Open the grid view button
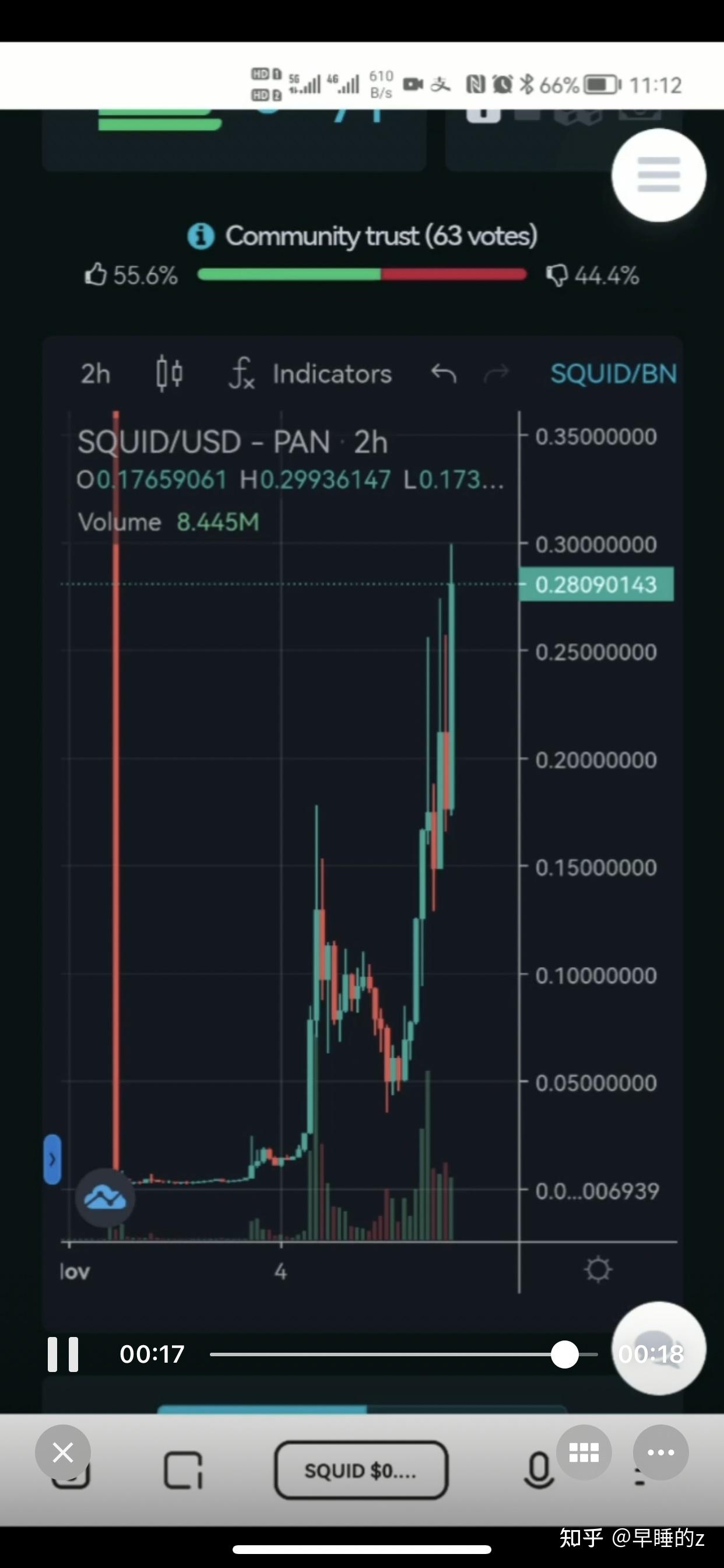 point(584,1452)
